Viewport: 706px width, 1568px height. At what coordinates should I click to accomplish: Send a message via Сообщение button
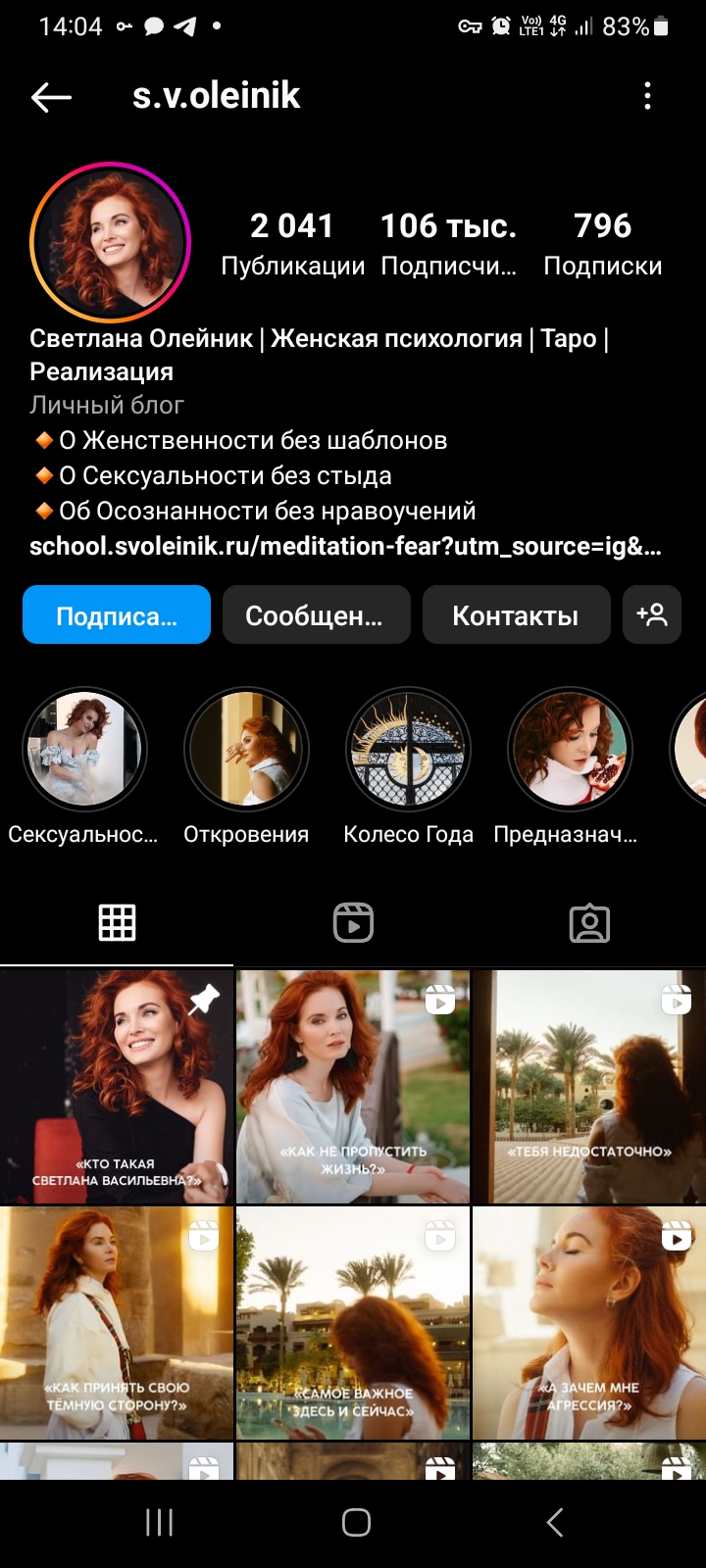(316, 614)
